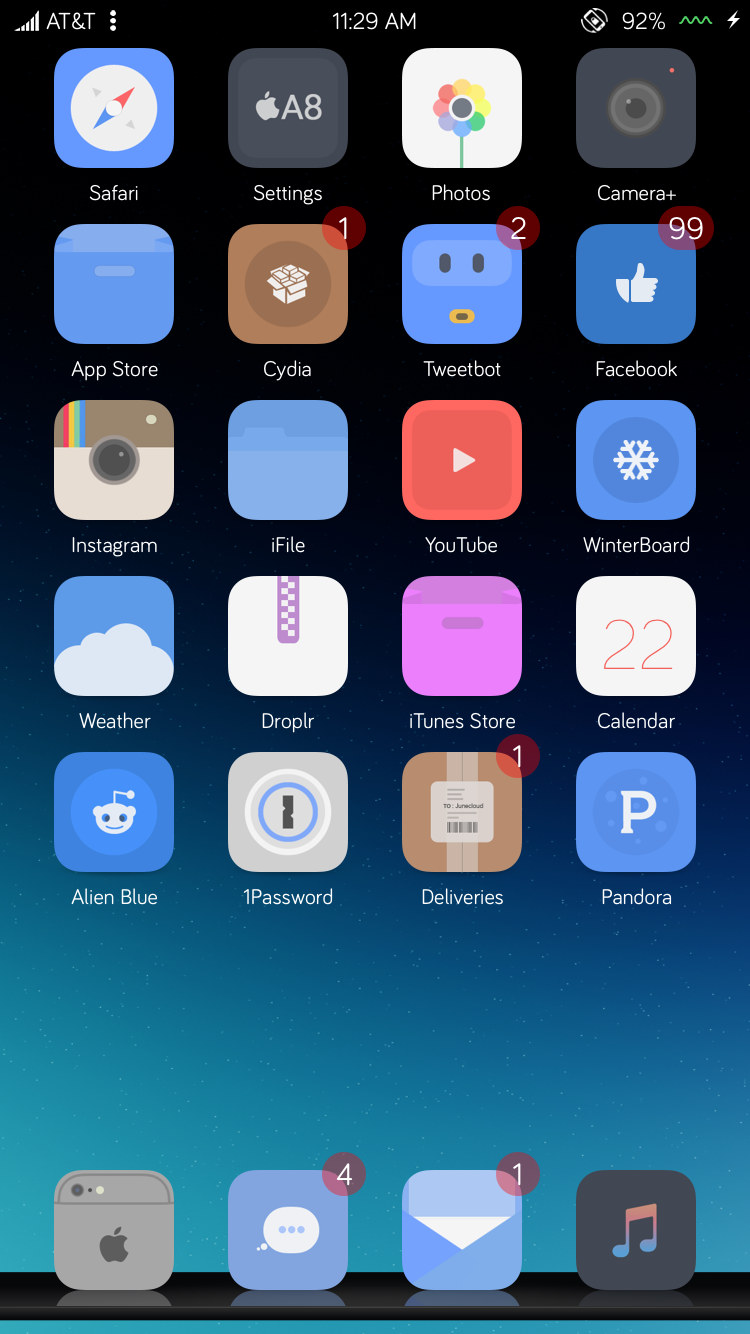Open 1Password

(x=288, y=812)
